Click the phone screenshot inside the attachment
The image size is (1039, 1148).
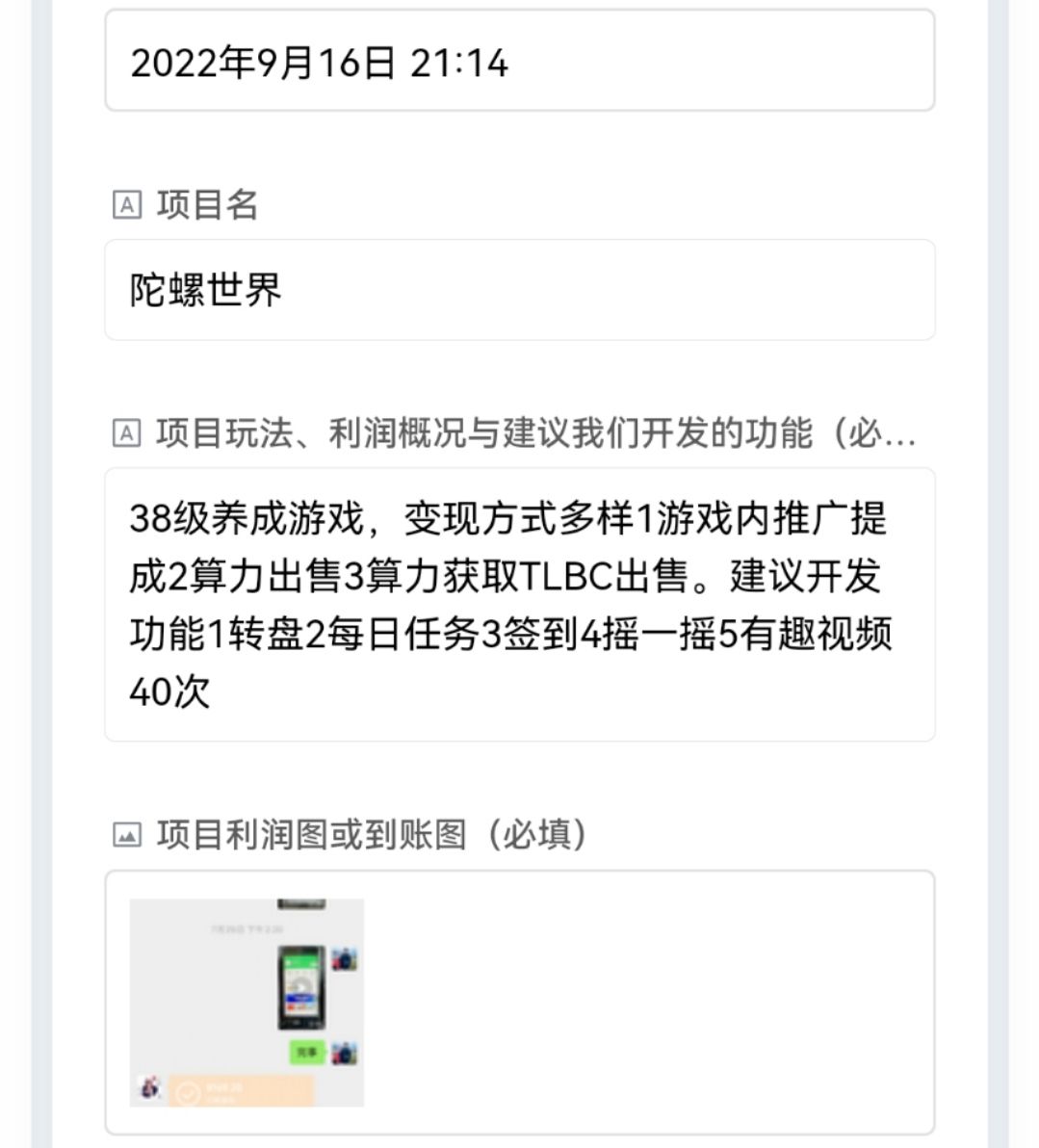click(301, 987)
